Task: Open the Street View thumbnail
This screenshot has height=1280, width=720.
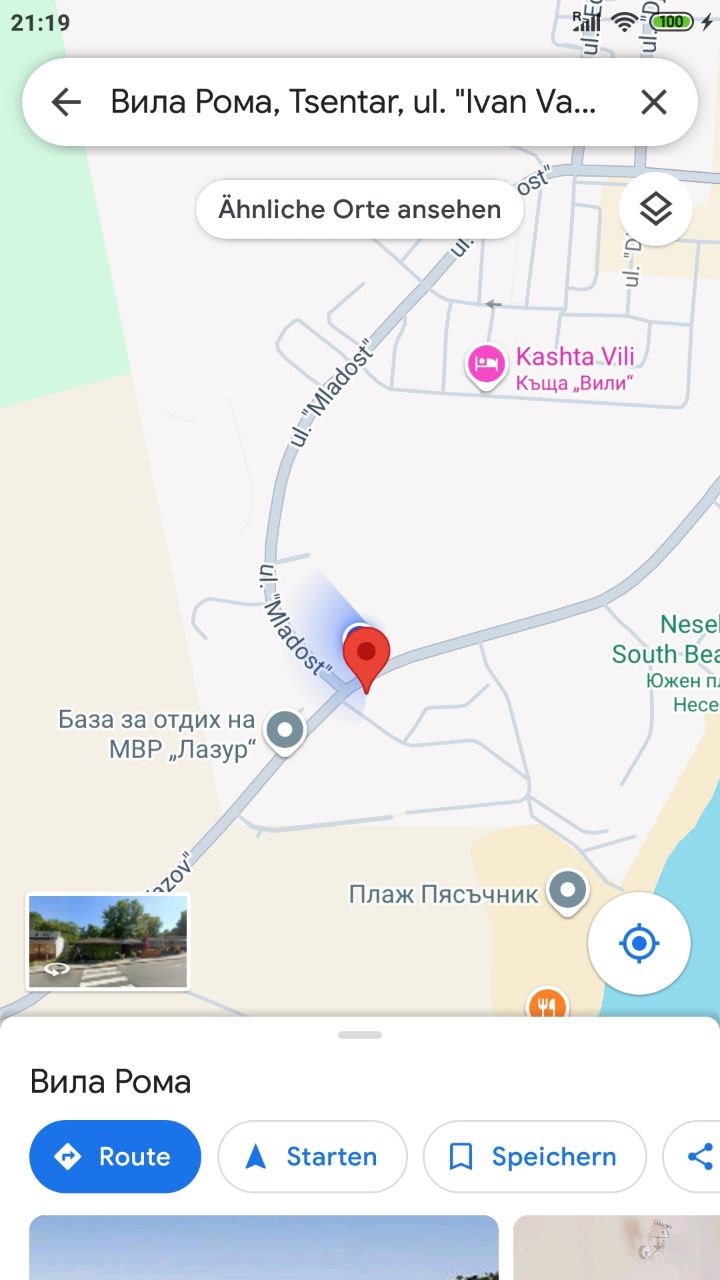Action: click(107, 941)
